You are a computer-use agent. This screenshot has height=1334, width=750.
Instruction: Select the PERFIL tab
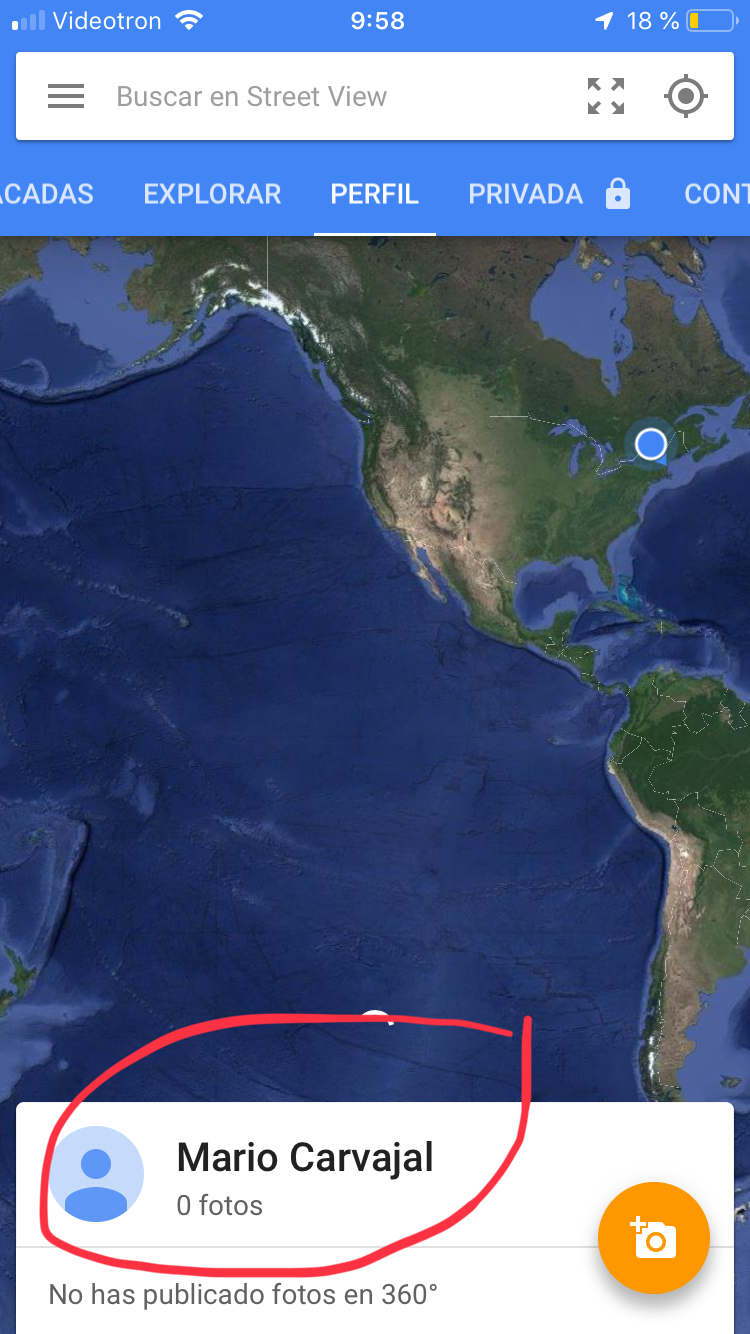(x=374, y=194)
